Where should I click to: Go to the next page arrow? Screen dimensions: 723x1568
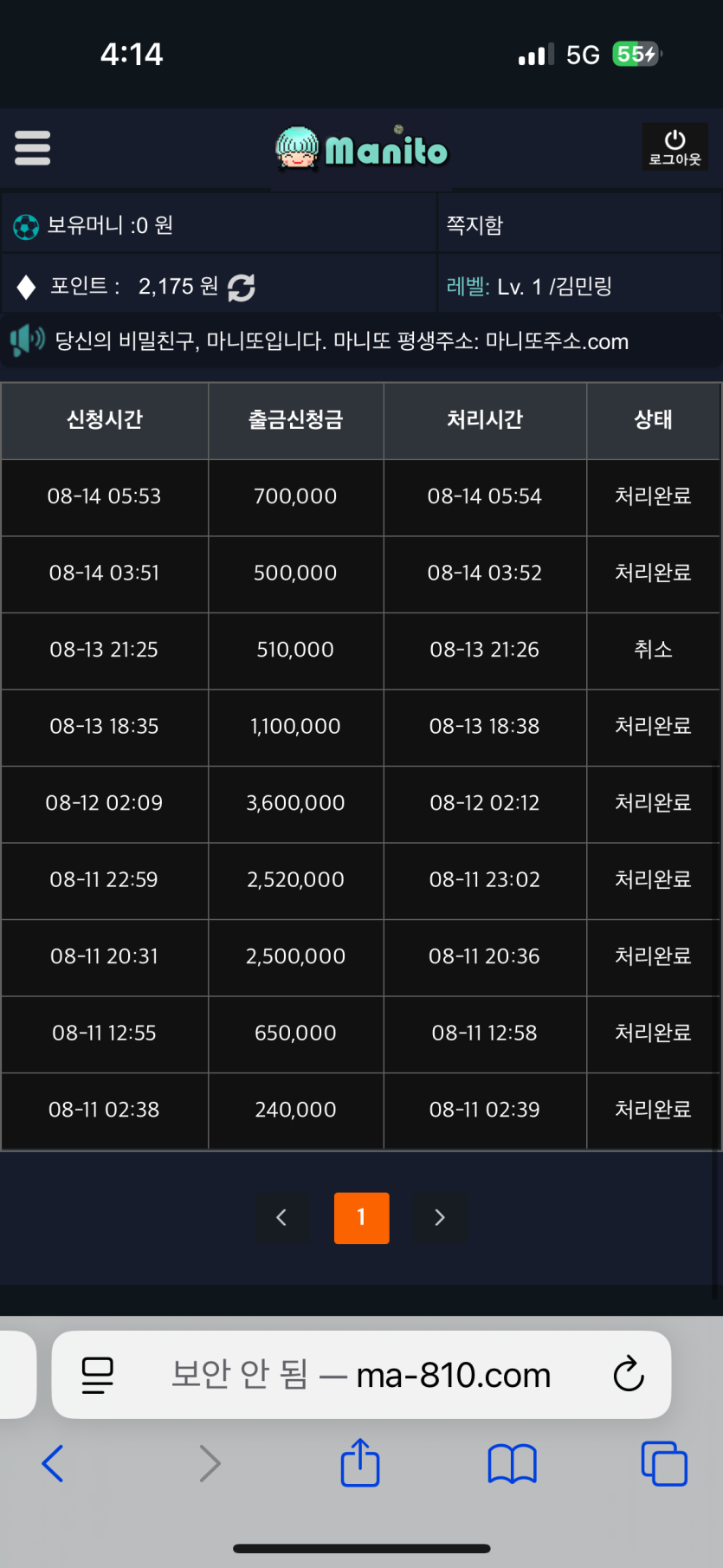point(440,1217)
